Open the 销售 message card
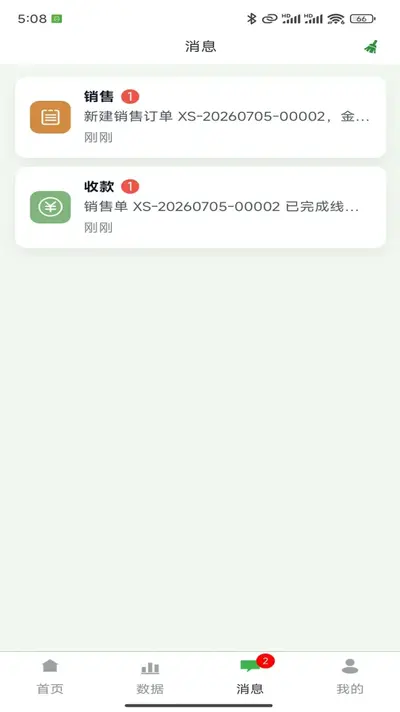This screenshot has width=400, height=712. (200, 117)
